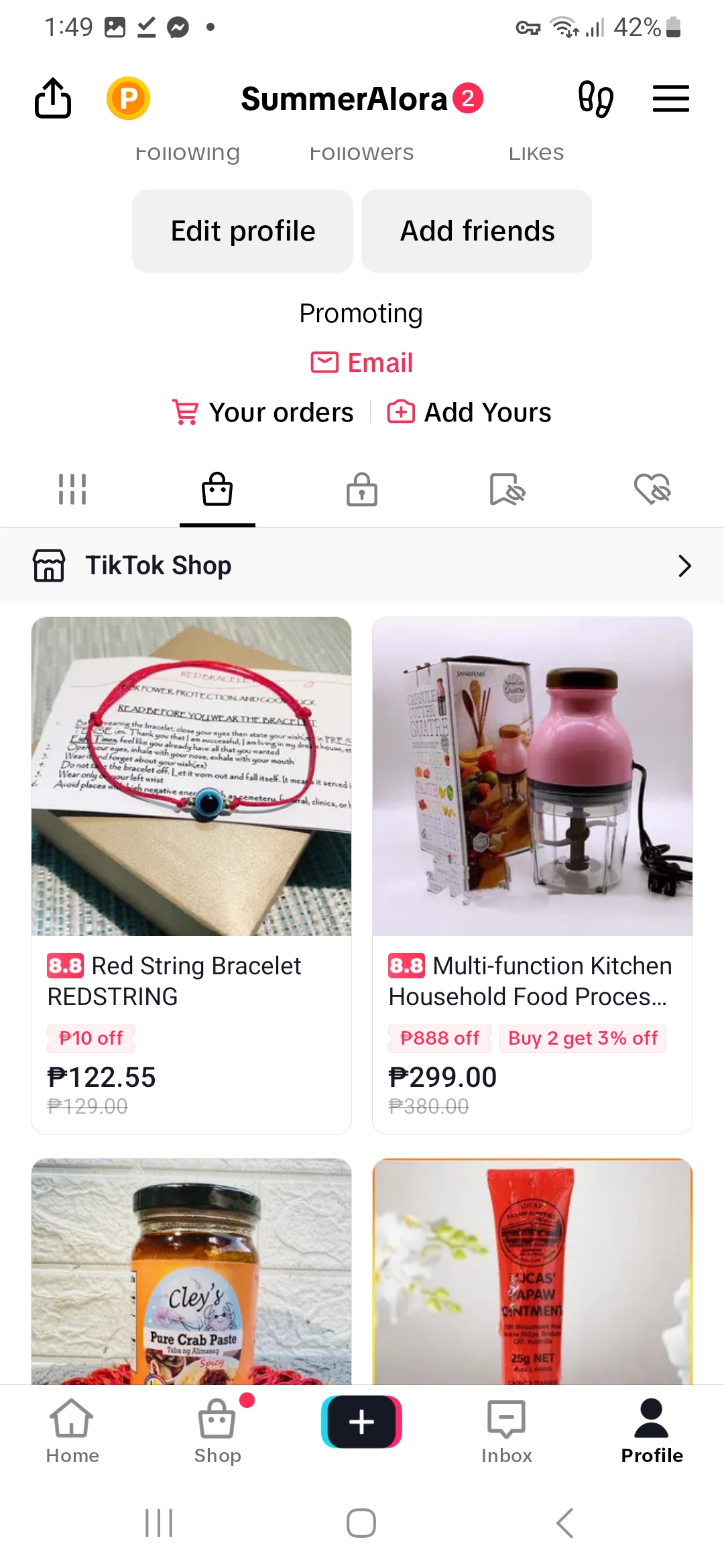Viewport: 724px width, 1568px height.
Task: Open the hamburger menu
Action: [670, 99]
